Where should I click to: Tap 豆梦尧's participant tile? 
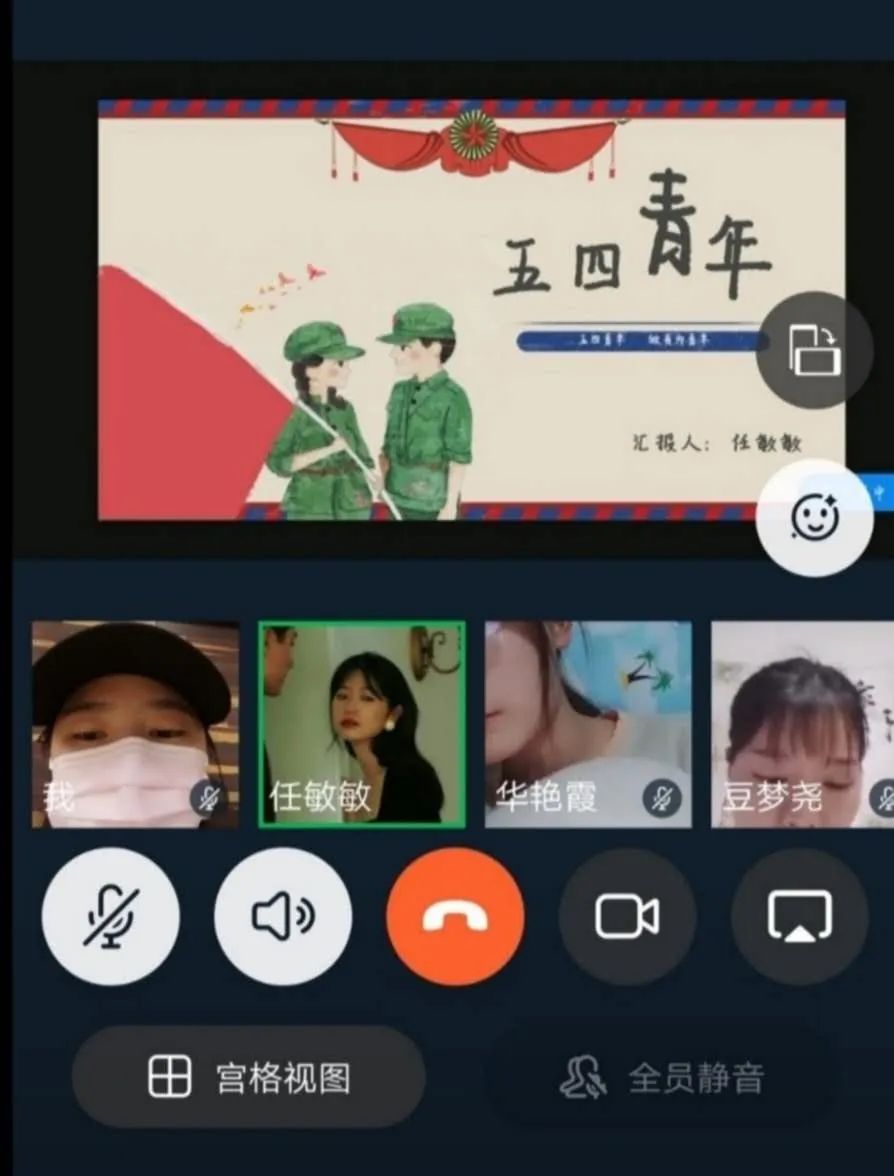[802, 725]
